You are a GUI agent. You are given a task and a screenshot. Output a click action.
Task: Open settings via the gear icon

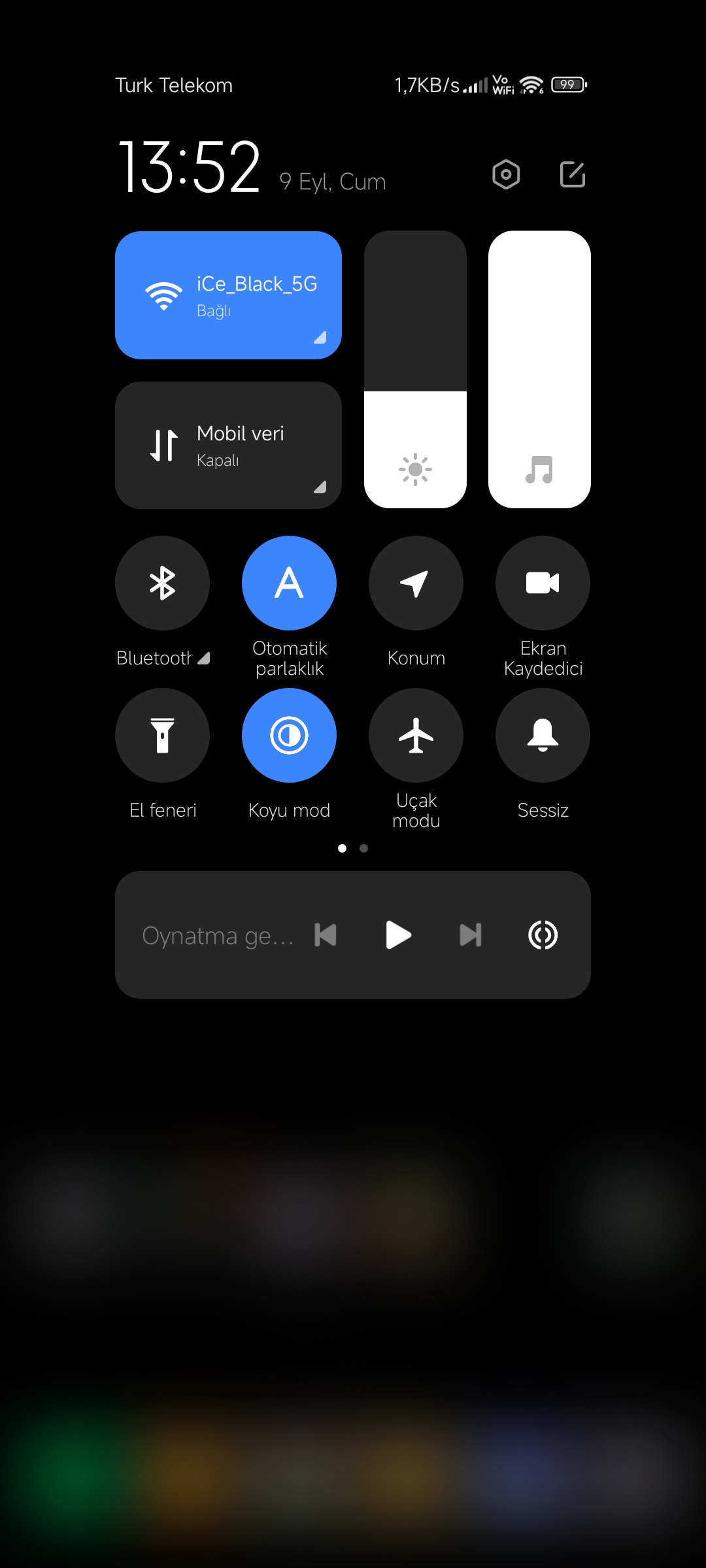click(x=506, y=174)
